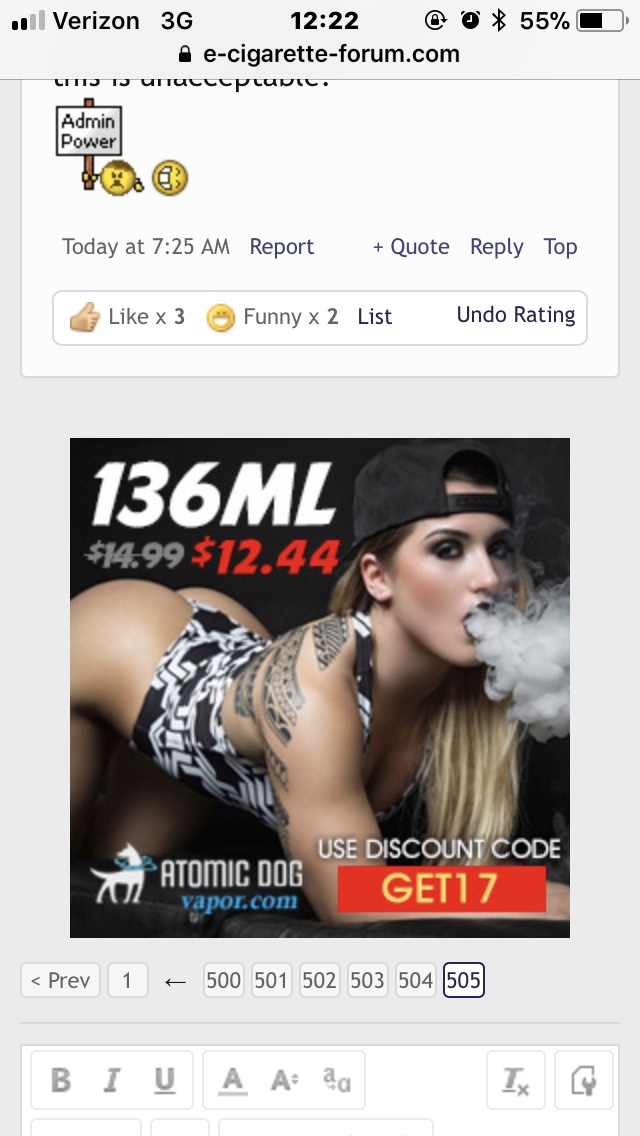
Task: Remove formatting with the Tx button
Action: 516,1080
